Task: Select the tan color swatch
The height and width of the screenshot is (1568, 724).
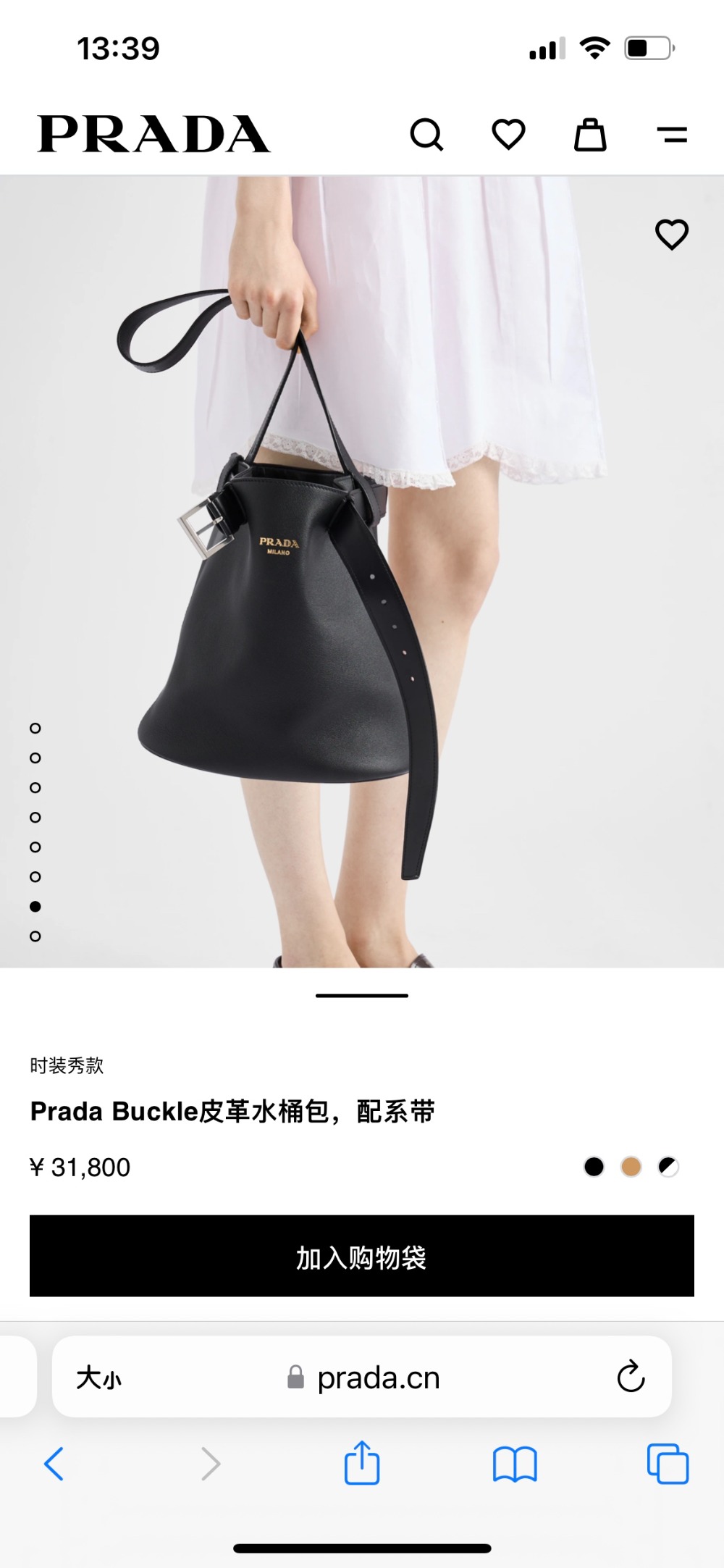Action: pos(631,1167)
